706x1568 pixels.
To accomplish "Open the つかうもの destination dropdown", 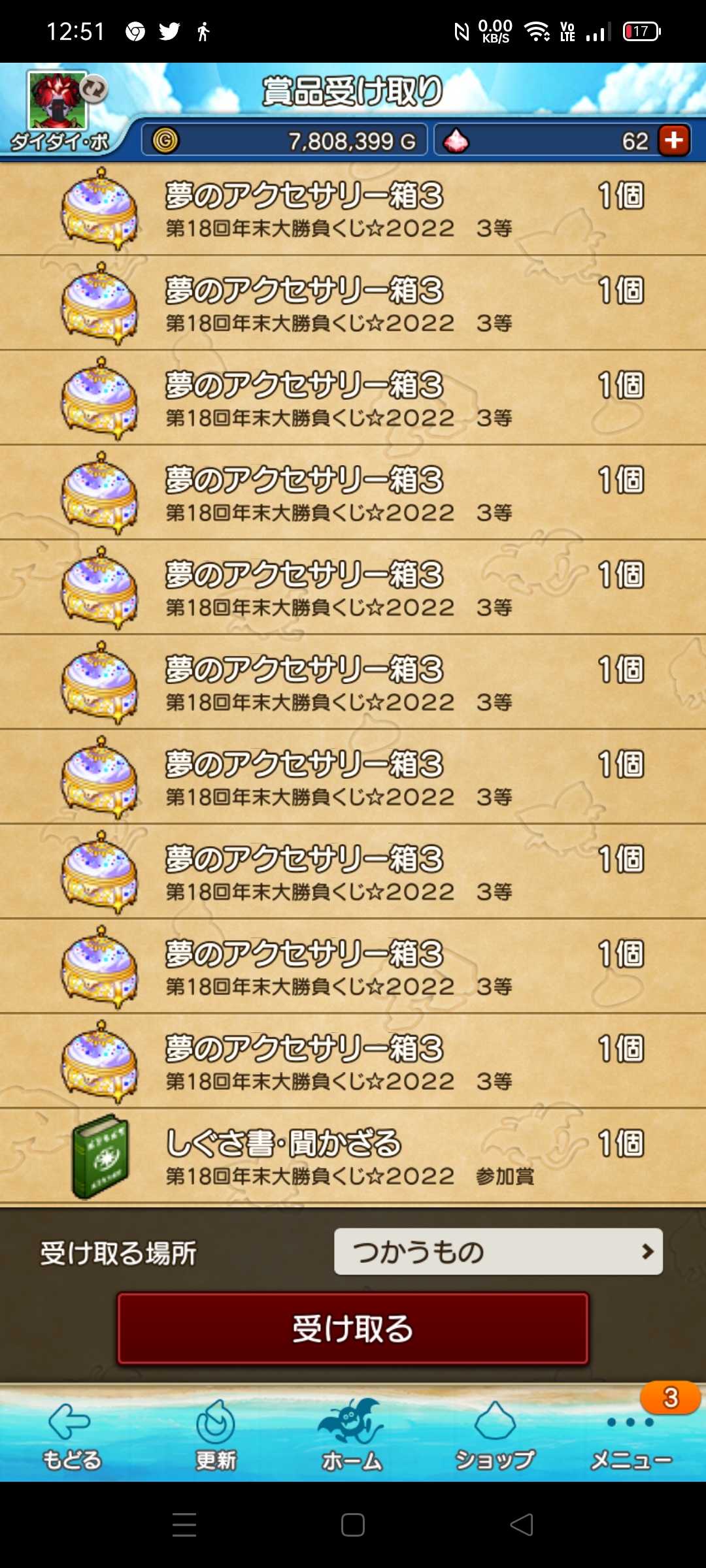I will click(x=498, y=1252).
